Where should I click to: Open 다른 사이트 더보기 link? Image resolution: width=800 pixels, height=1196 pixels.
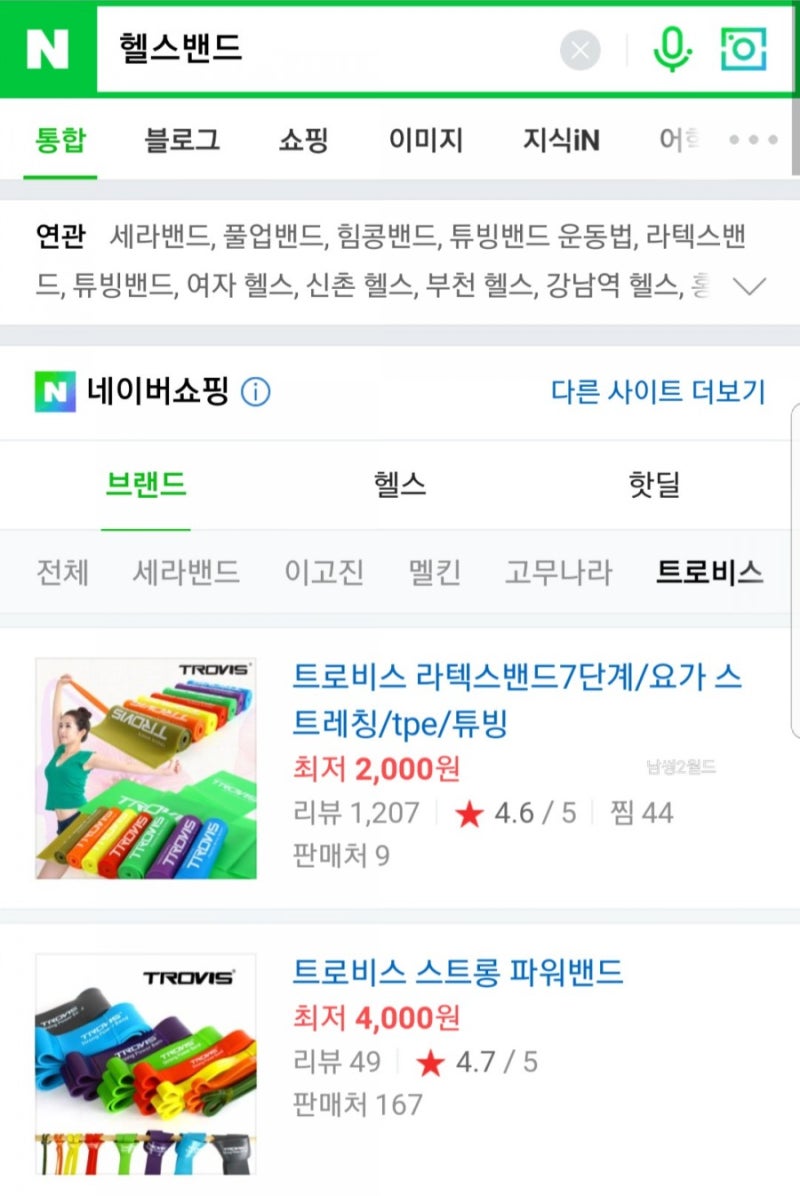pyautogui.click(x=657, y=392)
